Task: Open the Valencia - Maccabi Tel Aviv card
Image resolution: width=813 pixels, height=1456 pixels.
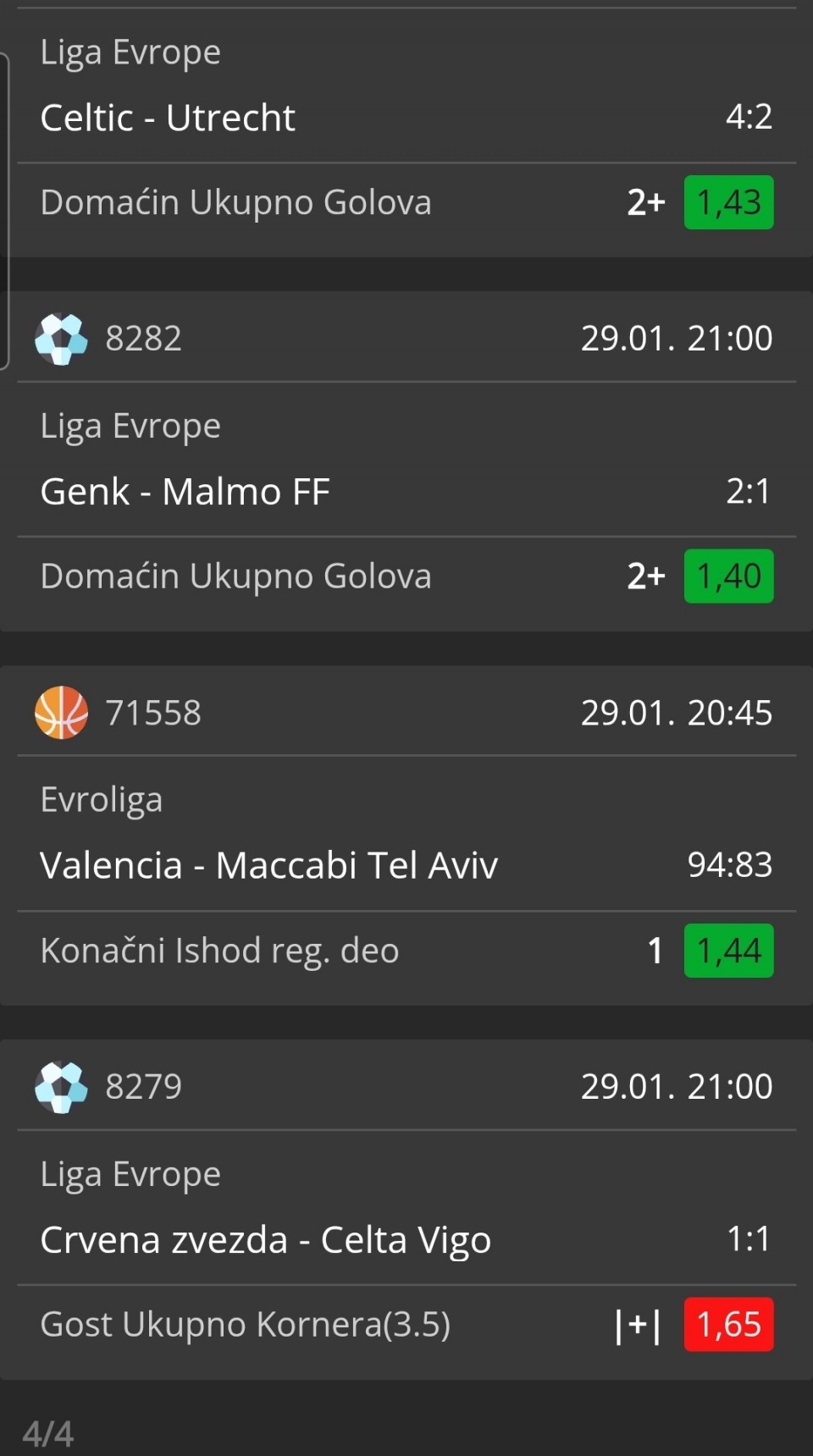Action: [268, 865]
